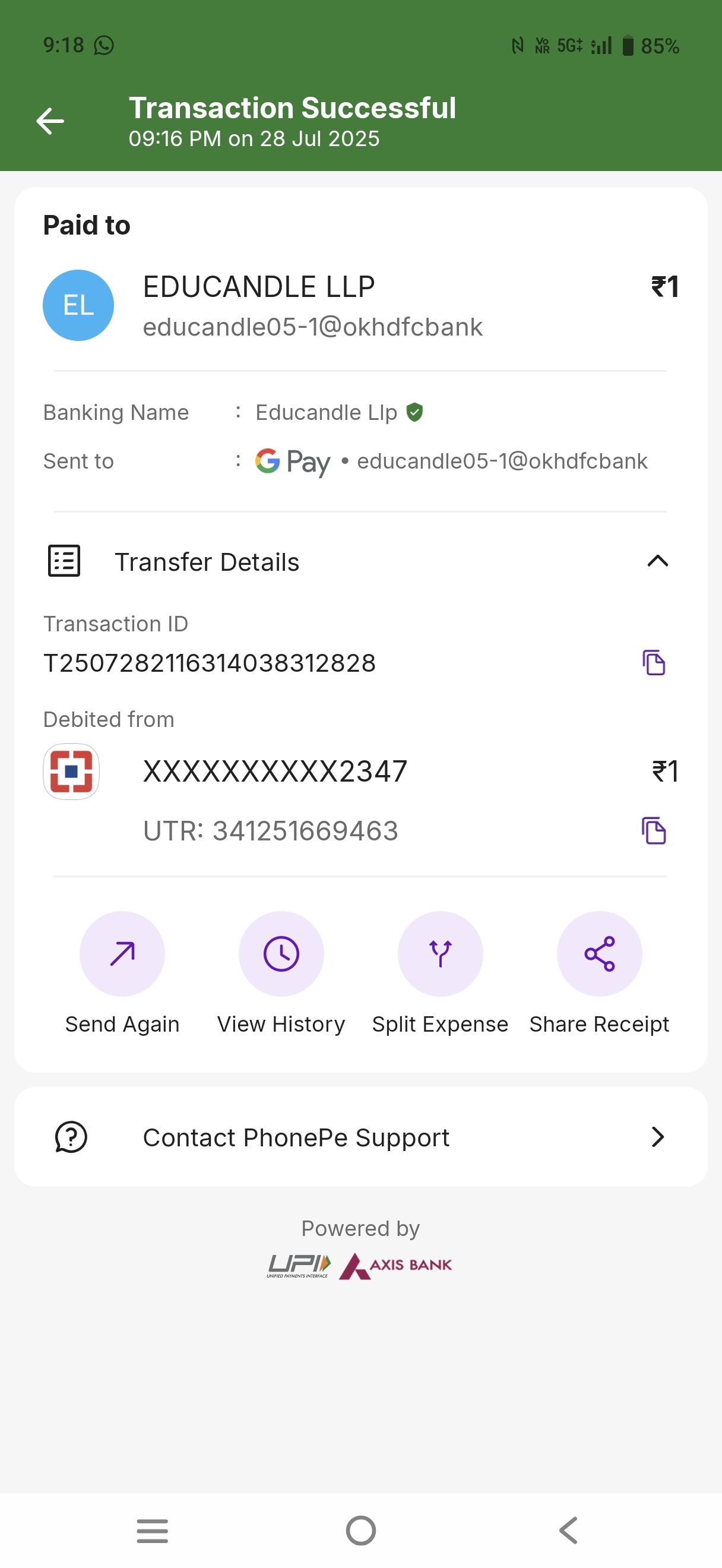This screenshot has height=1568, width=722.
Task: Open Contact PhonePe Support
Action: [x=360, y=1137]
